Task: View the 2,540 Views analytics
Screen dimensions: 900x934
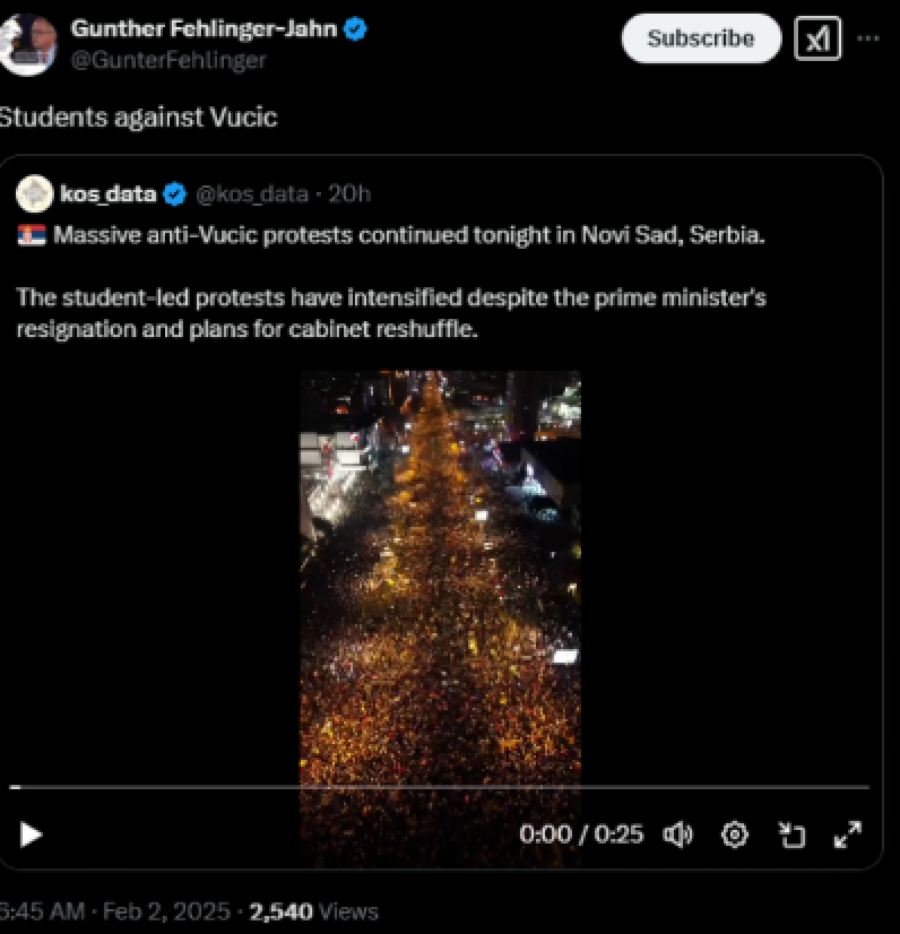Action: pos(313,911)
